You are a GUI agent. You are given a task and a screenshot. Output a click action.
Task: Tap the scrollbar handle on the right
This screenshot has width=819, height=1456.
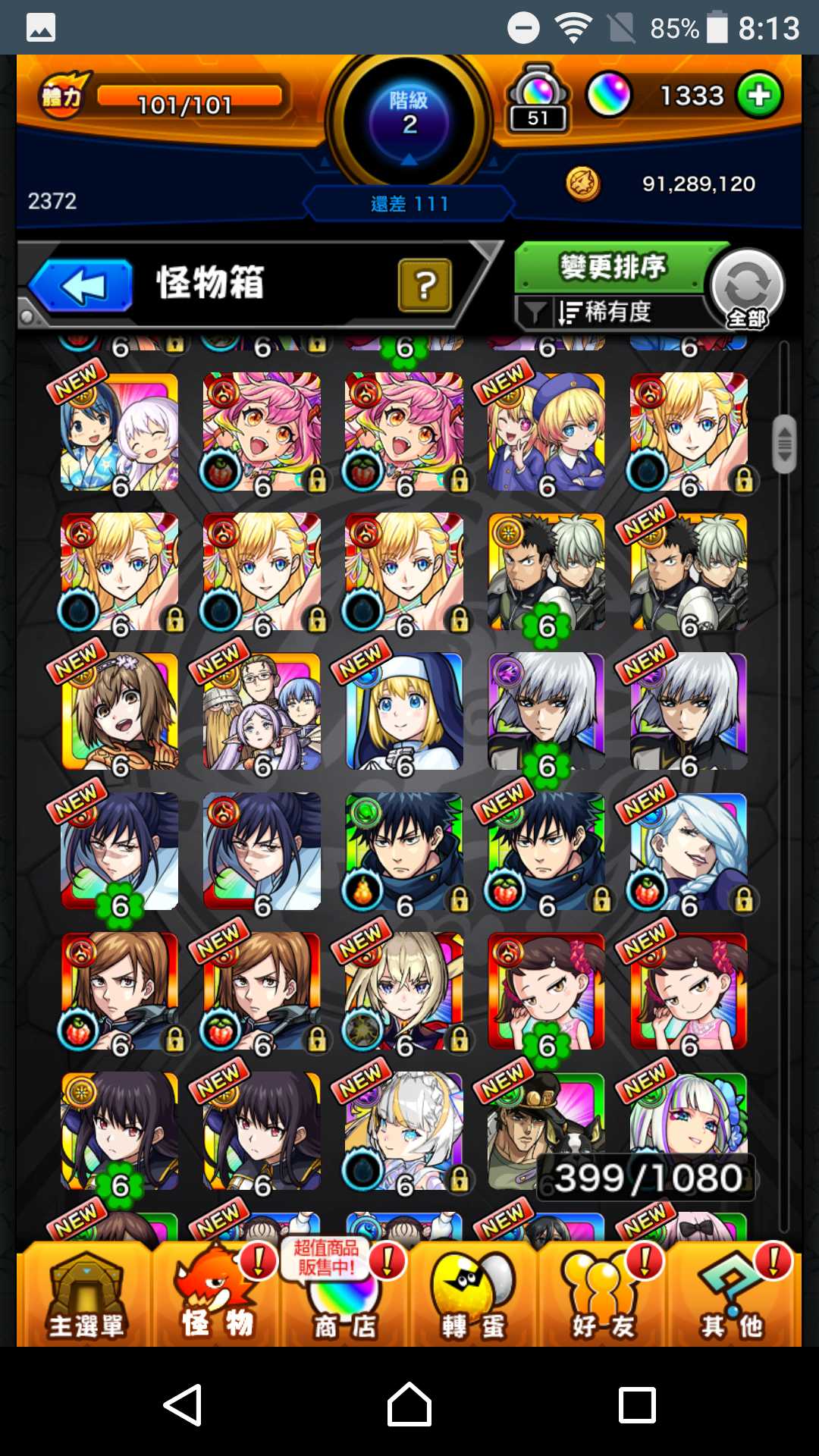[785, 444]
